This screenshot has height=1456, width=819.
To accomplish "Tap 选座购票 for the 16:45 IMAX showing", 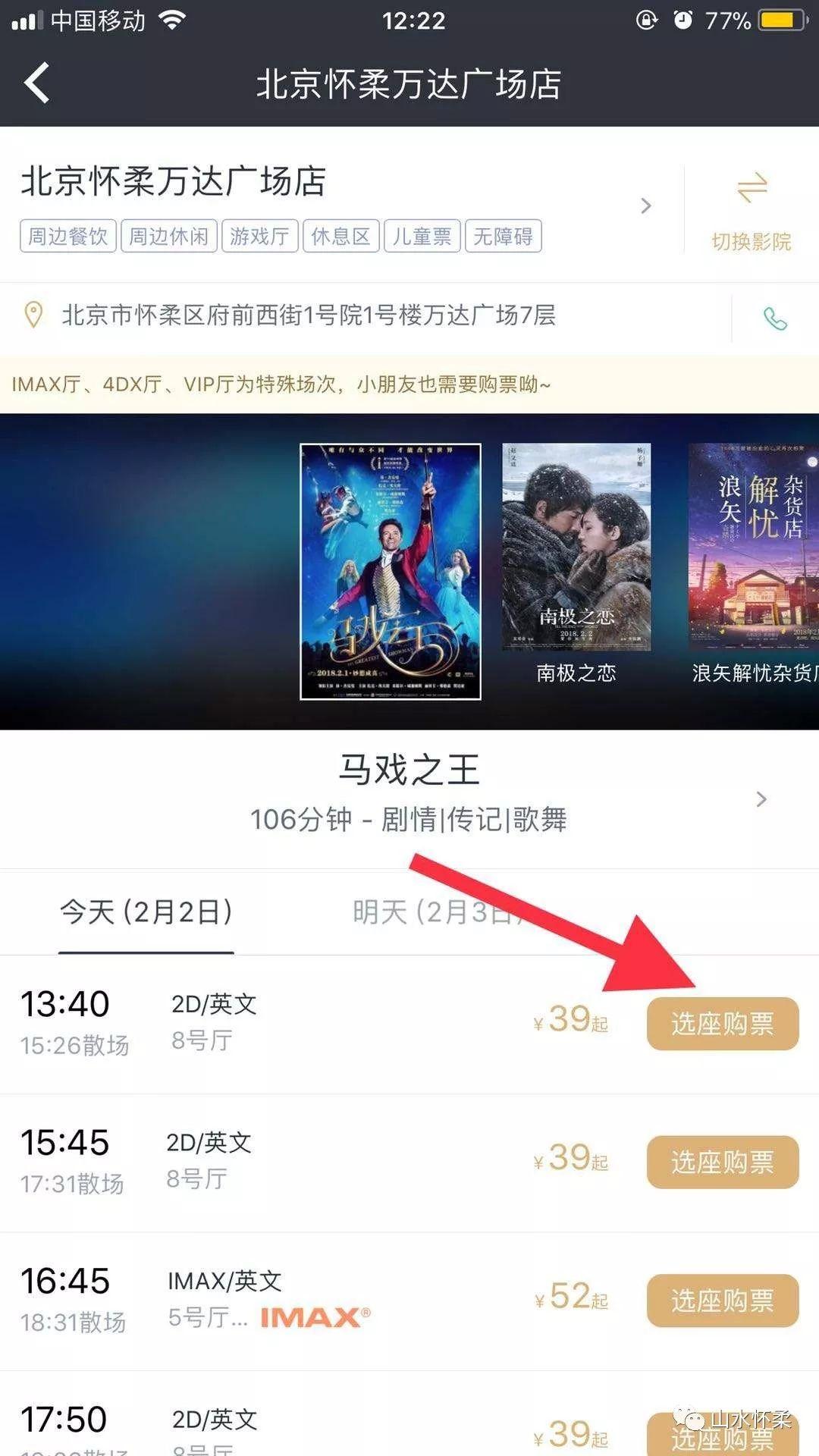I will tap(721, 1300).
